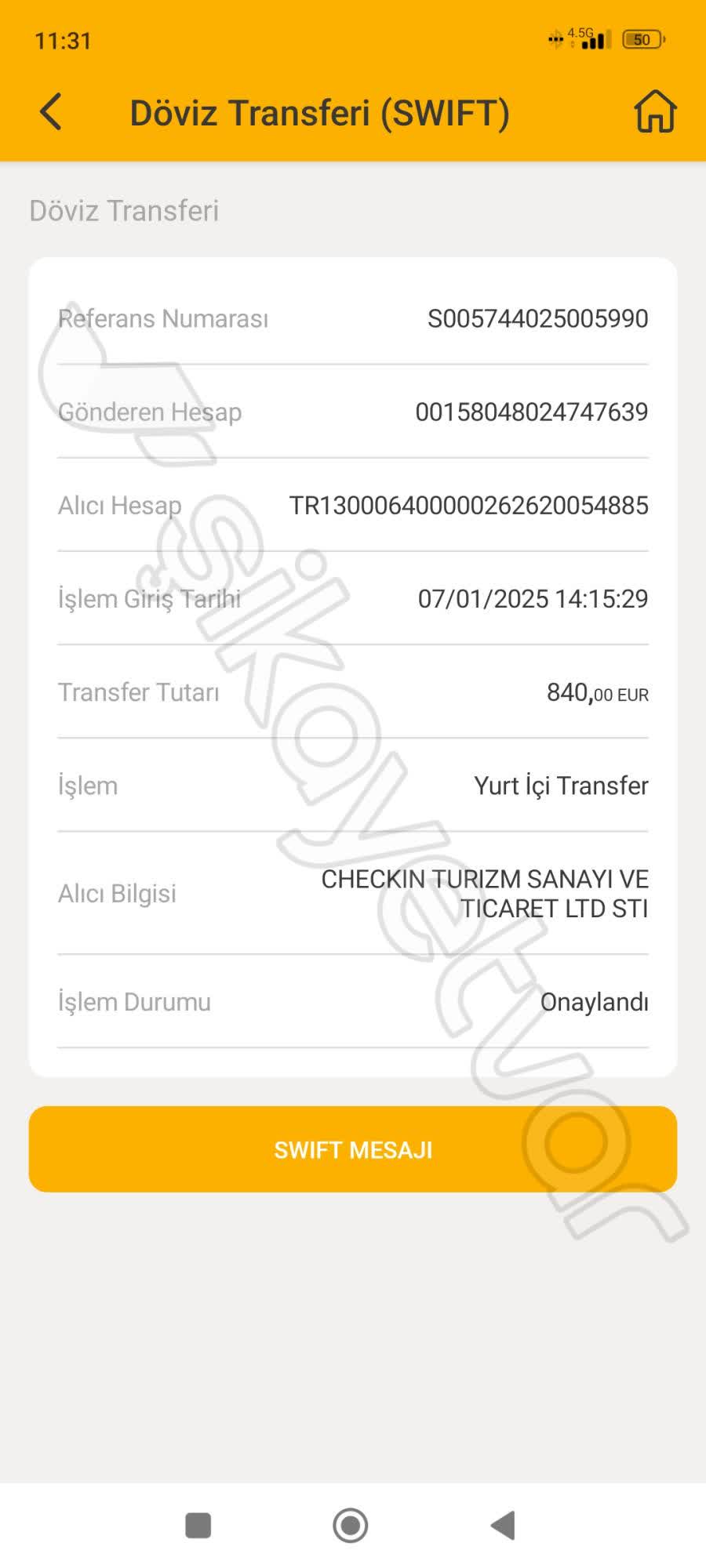The width and height of the screenshot is (706, 1568).
Task: Tap the Alıcı Bilgisi company name text
Action: click(483, 894)
